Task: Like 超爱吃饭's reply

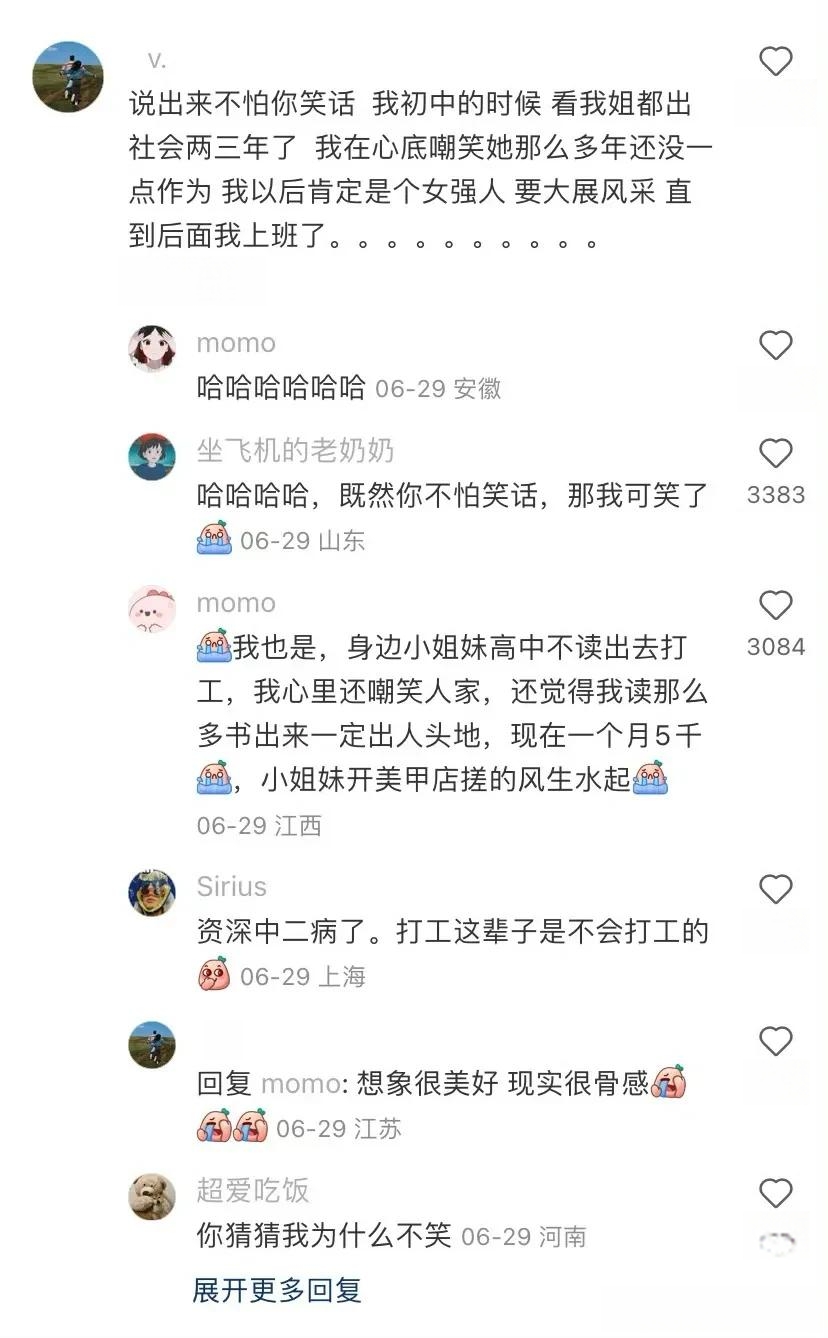Action: click(x=775, y=1194)
